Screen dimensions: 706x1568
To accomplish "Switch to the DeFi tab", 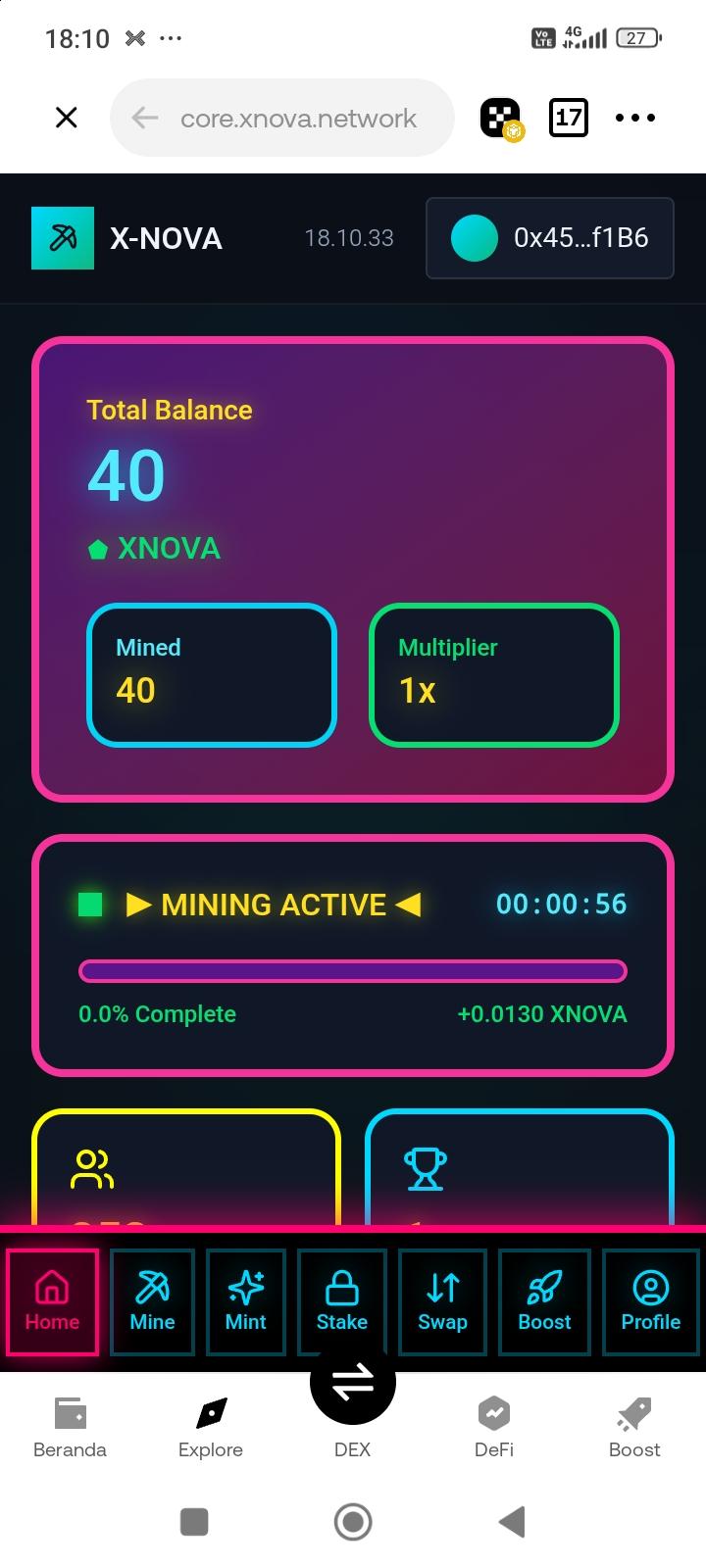I will [494, 1427].
